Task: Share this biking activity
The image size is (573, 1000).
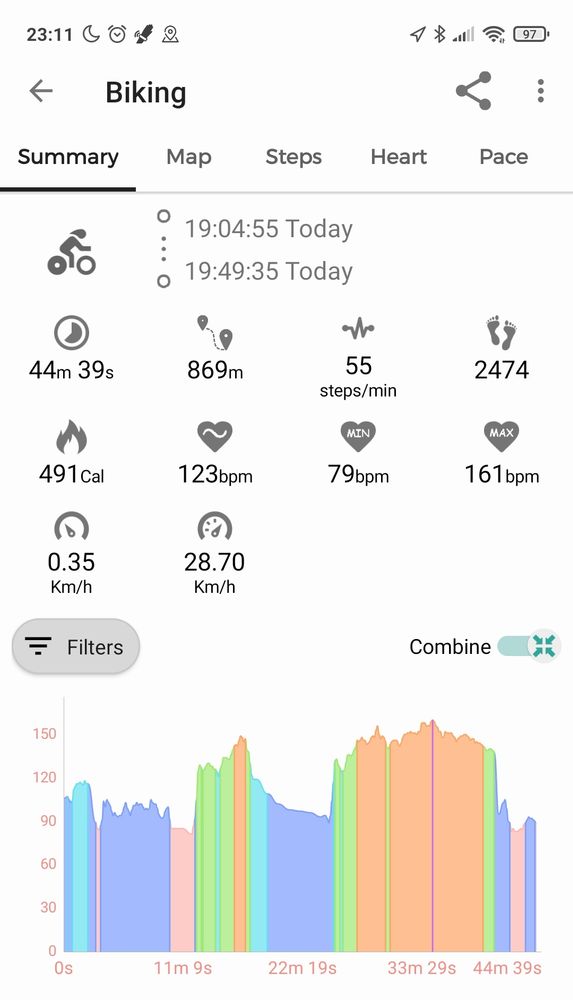Action: pyautogui.click(x=473, y=91)
